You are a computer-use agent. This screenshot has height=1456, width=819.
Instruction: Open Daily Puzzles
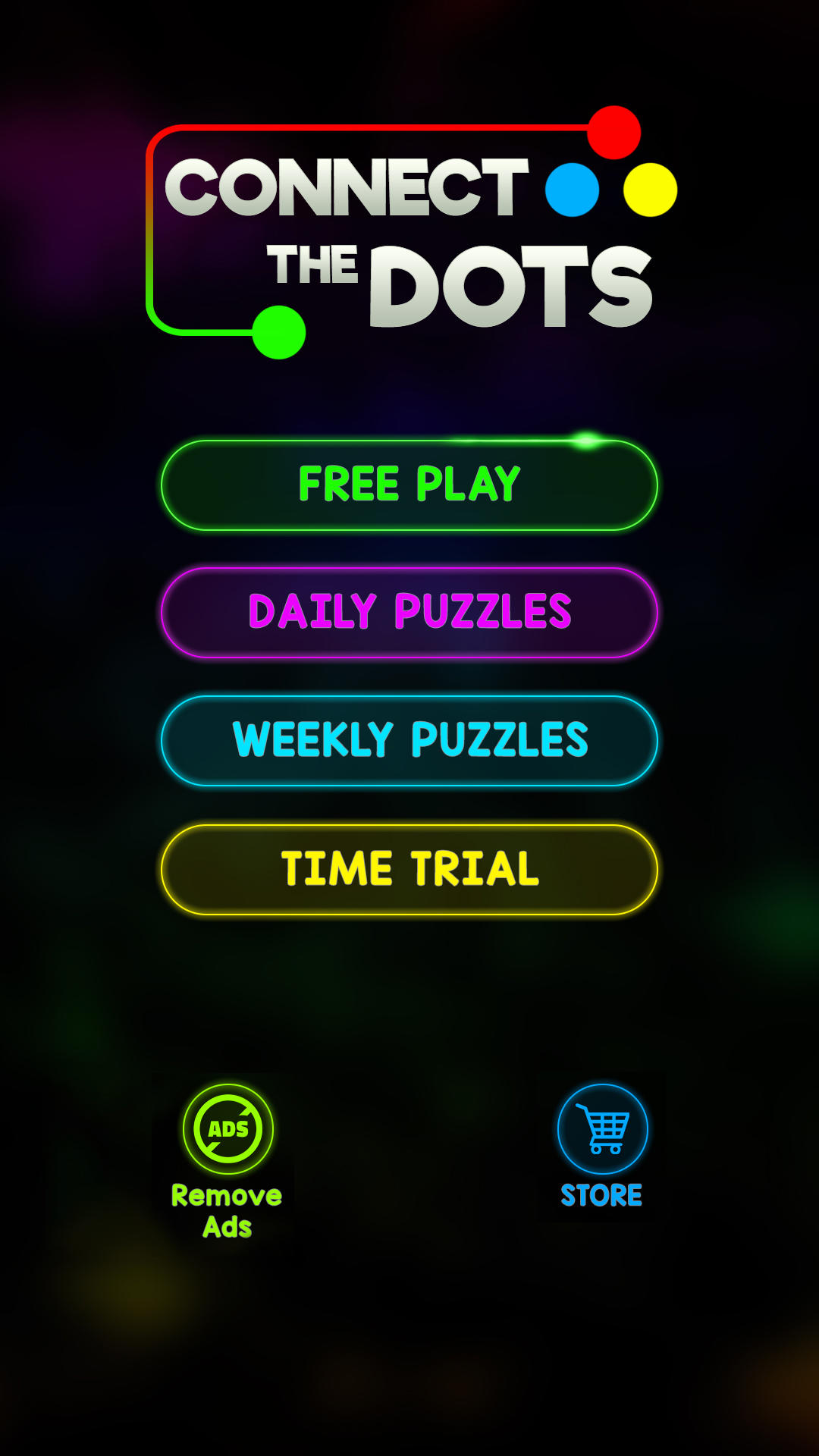(x=409, y=612)
